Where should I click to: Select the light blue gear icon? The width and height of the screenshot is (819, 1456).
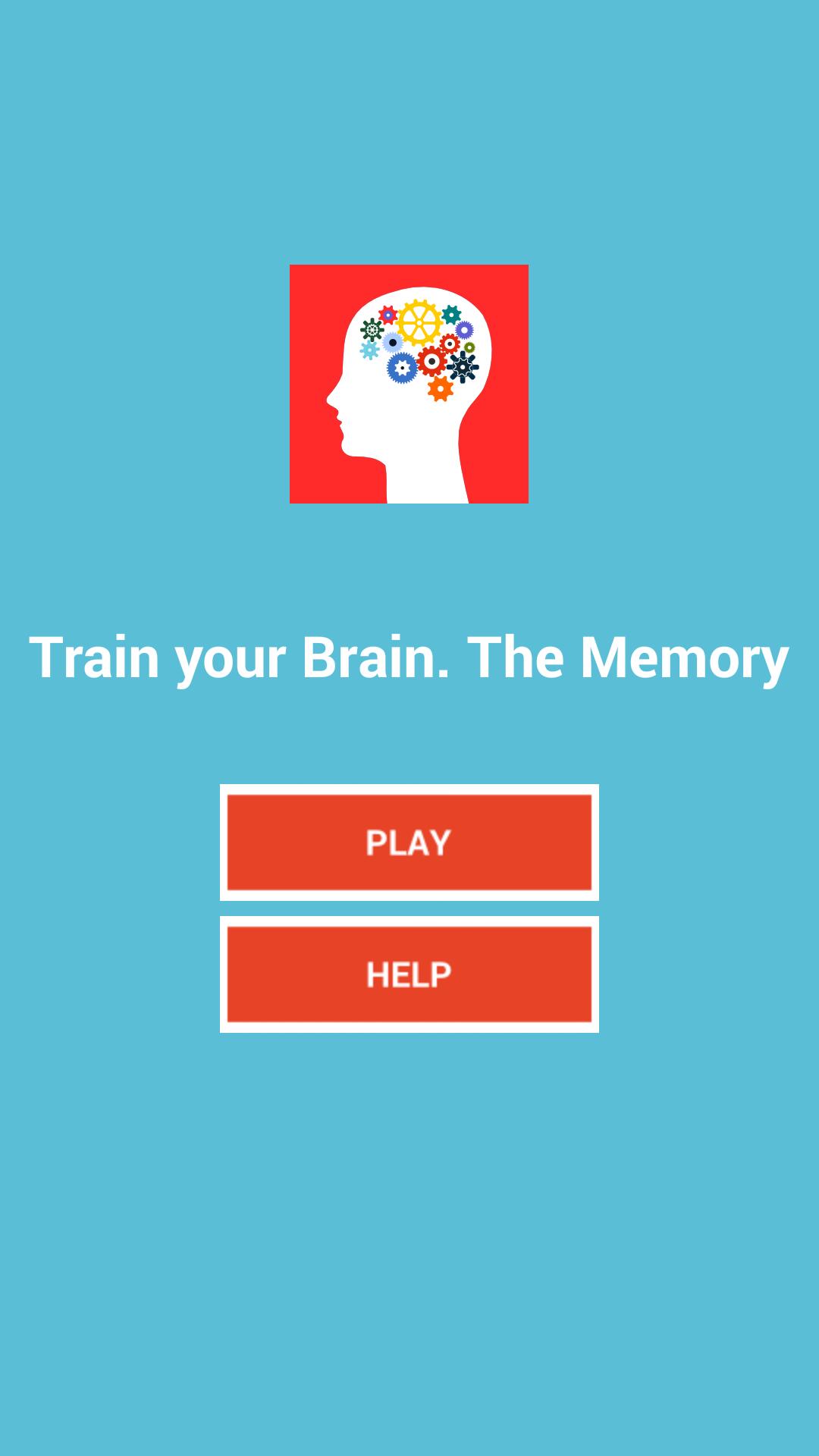[393, 341]
